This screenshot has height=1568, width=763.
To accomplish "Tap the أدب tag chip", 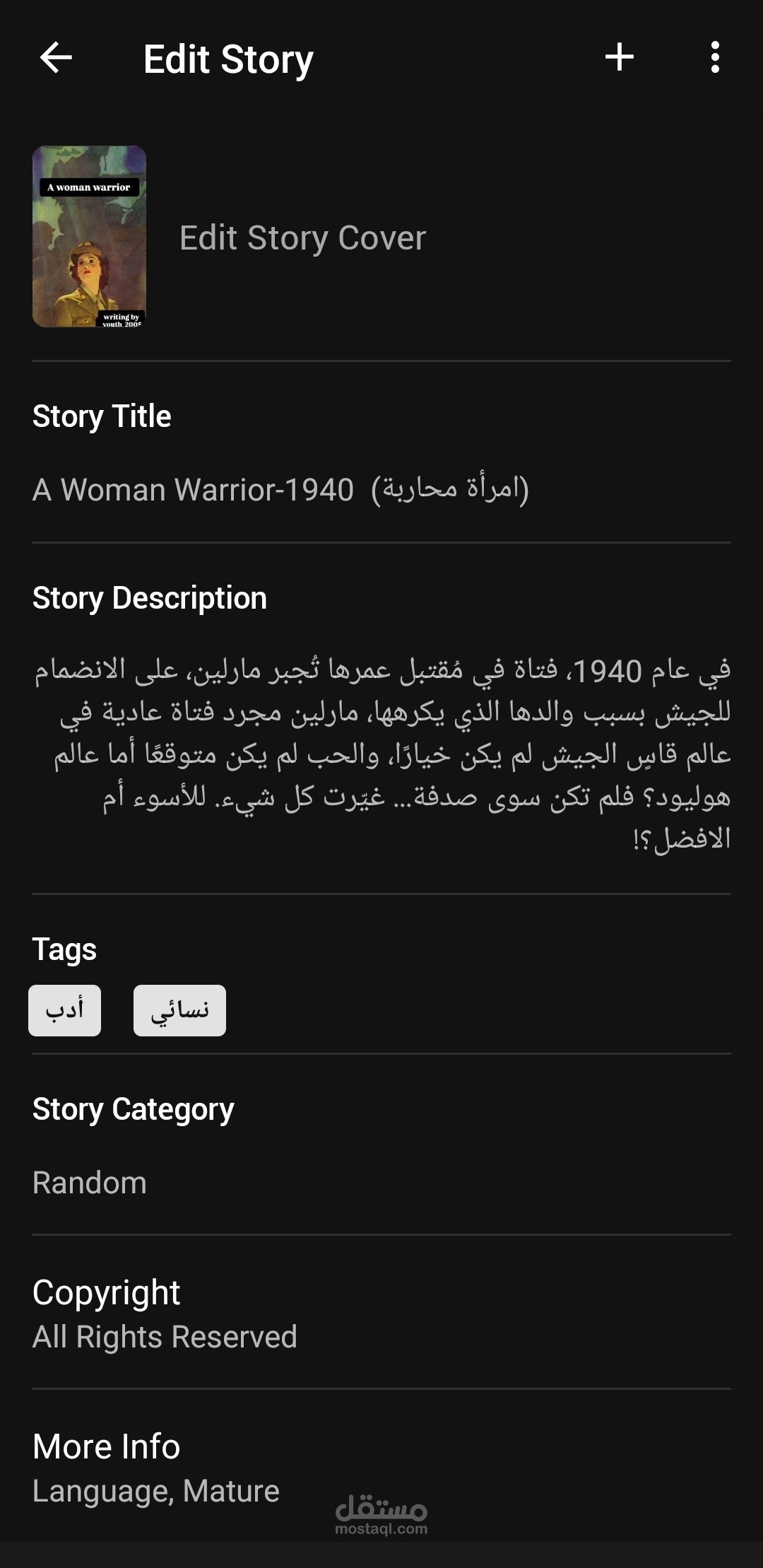I will (x=64, y=1010).
